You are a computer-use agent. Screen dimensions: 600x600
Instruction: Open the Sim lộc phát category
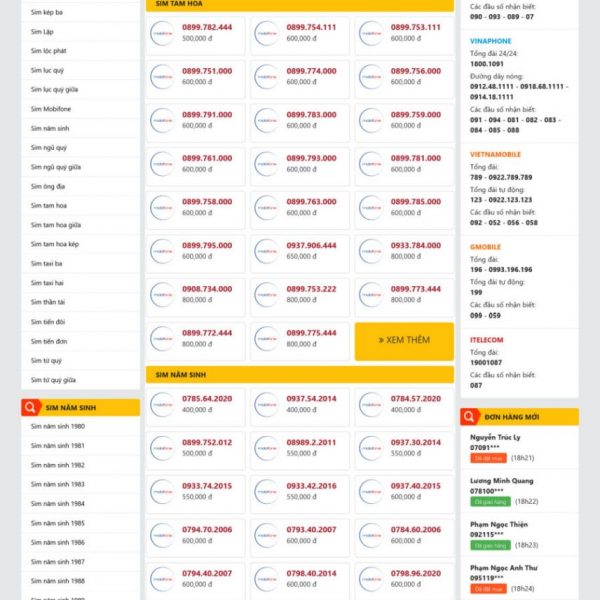(48, 51)
